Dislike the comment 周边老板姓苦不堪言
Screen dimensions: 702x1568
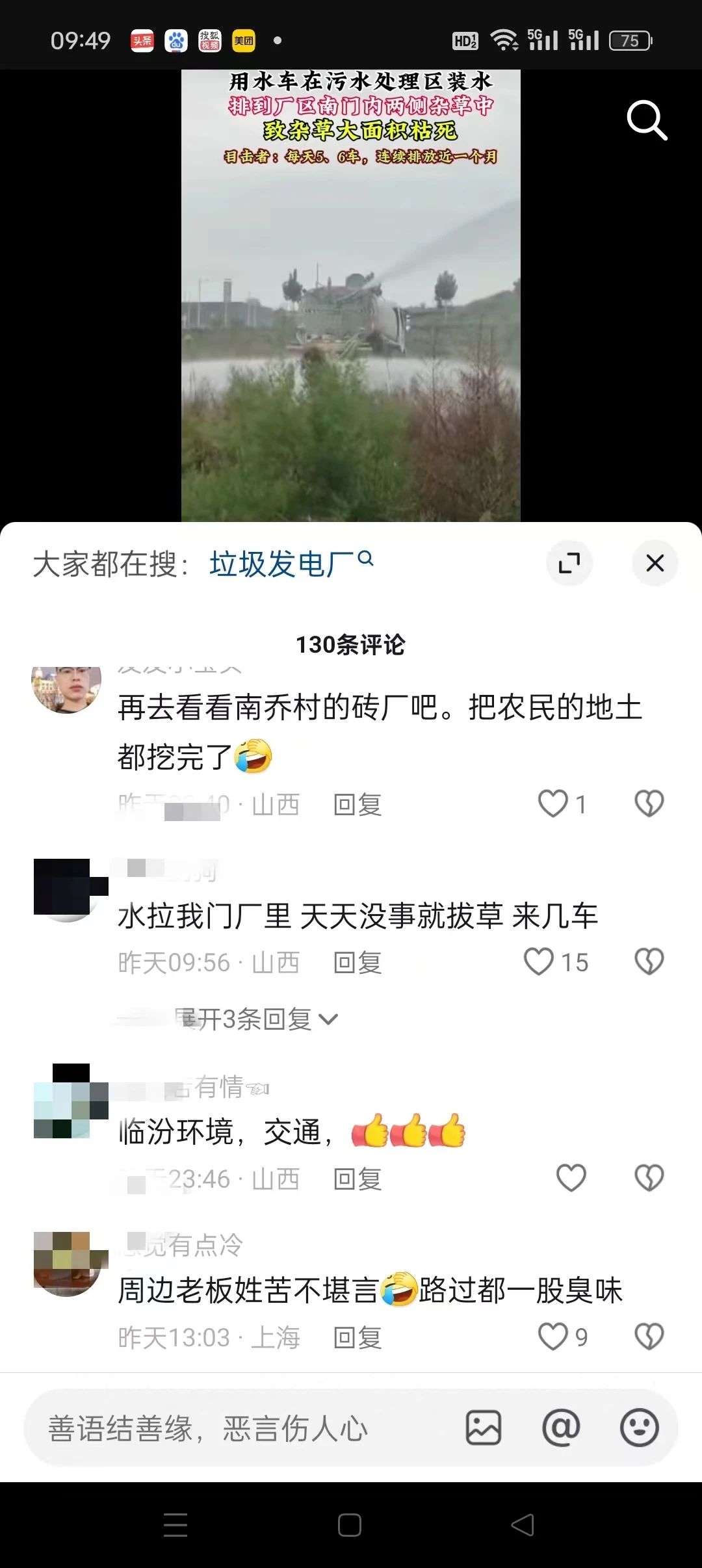(x=649, y=1337)
